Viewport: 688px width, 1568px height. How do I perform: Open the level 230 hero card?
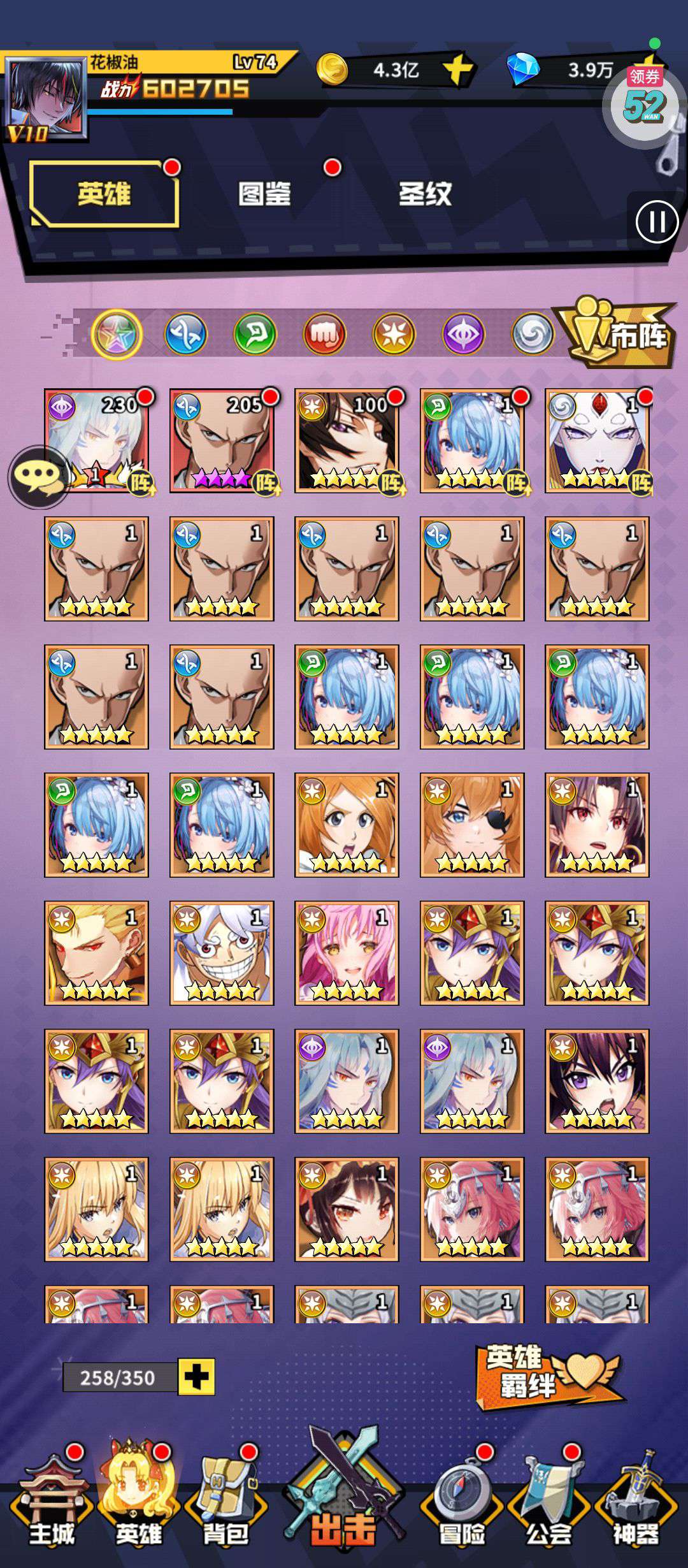point(96,441)
